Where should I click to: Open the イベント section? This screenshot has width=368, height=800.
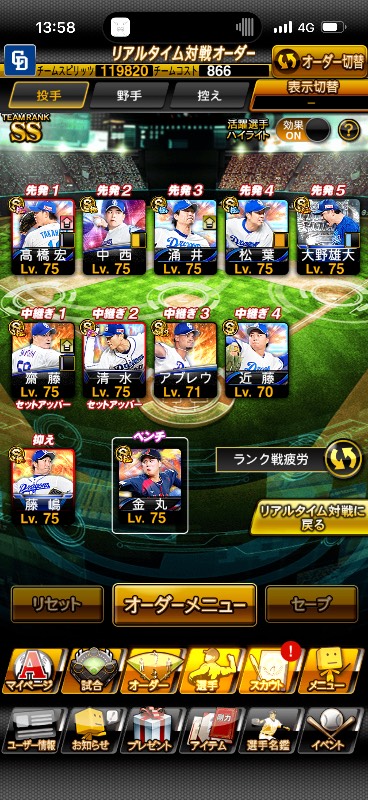[332, 730]
